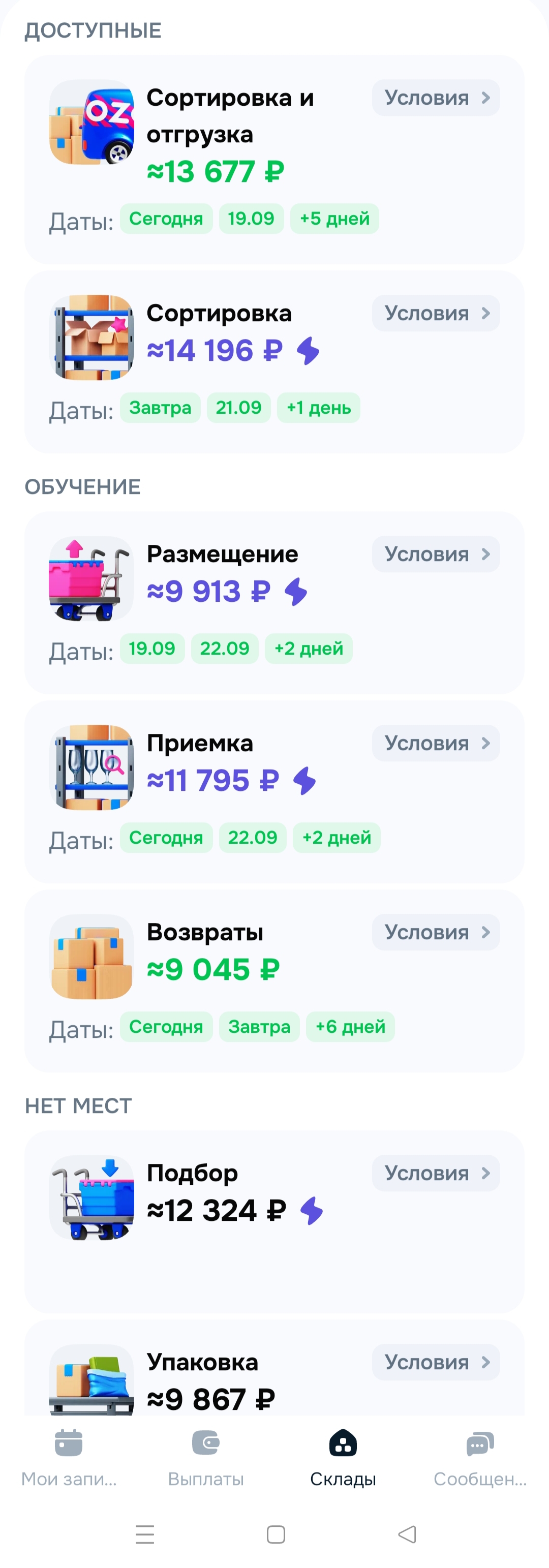This screenshot has width=549, height=1568.
Task: Pick 21.09 on the Сортировка card
Action: (x=238, y=408)
